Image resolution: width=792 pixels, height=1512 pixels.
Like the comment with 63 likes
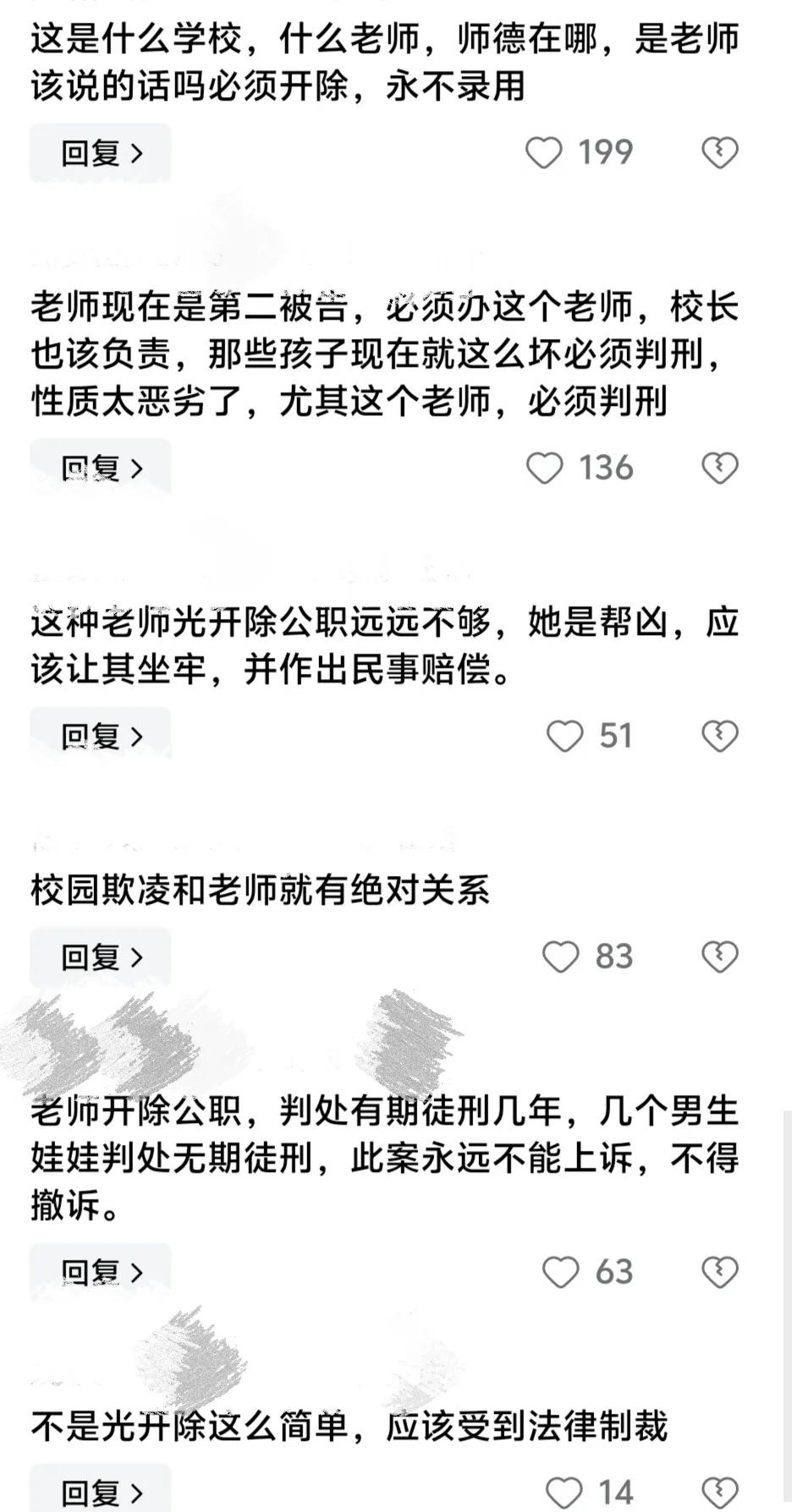[x=560, y=1272]
